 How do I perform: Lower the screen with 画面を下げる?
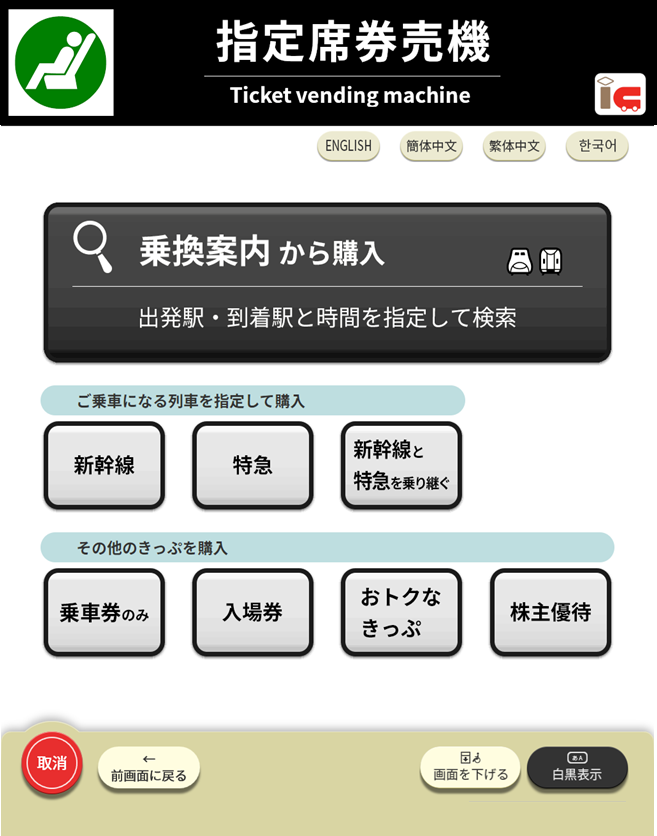[470, 767]
